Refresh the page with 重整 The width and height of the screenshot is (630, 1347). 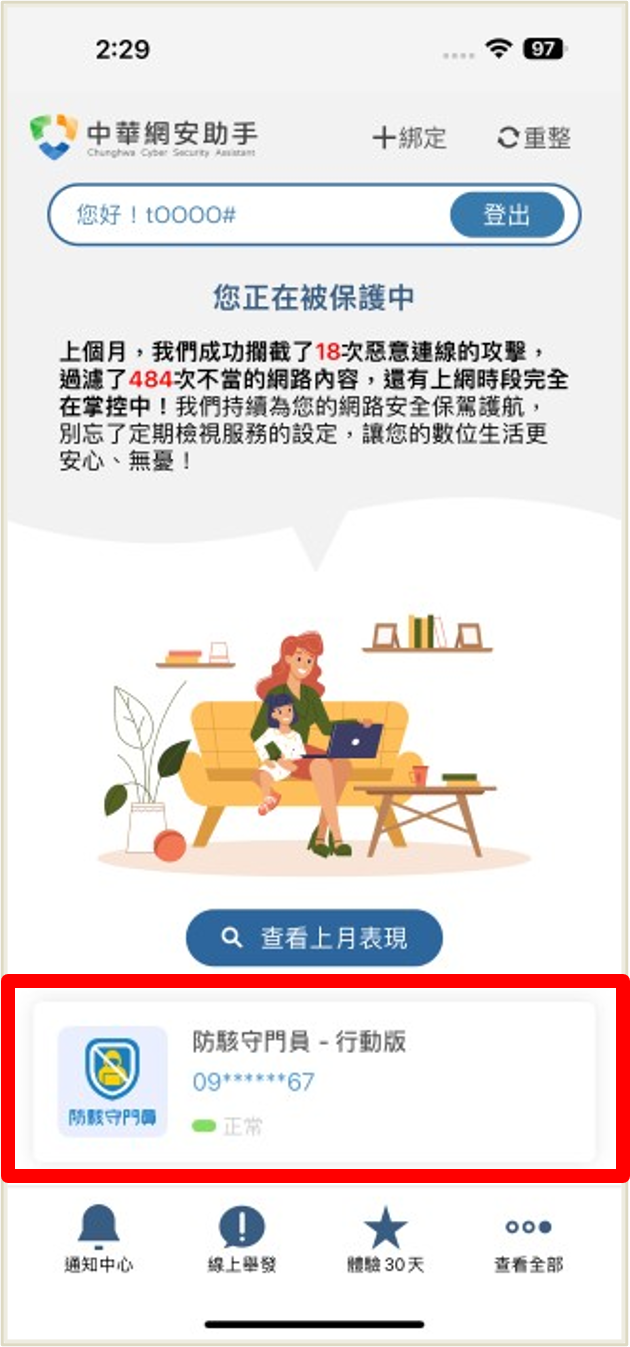[x=534, y=137]
